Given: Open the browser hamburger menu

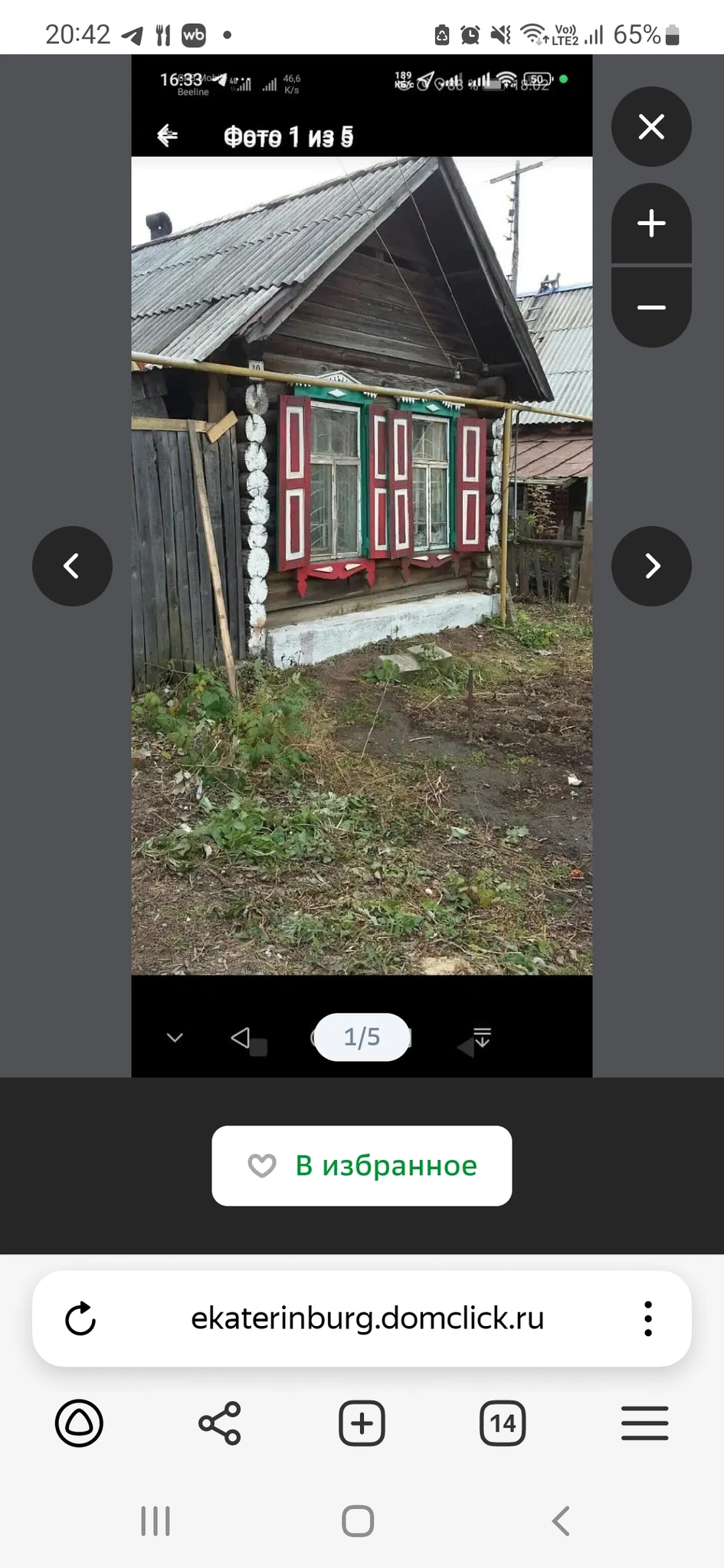Looking at the screenshot, I should [644, 1423].
